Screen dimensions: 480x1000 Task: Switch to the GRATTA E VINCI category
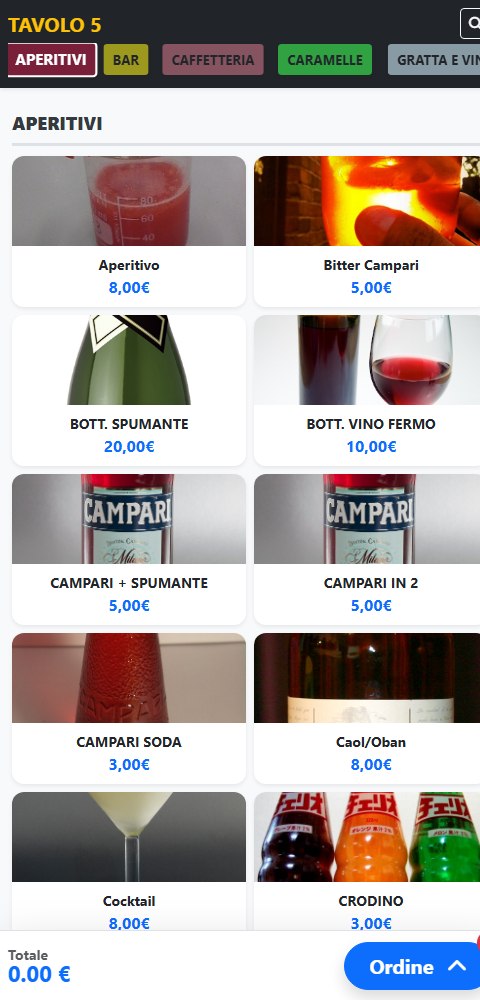coord(434,60)
